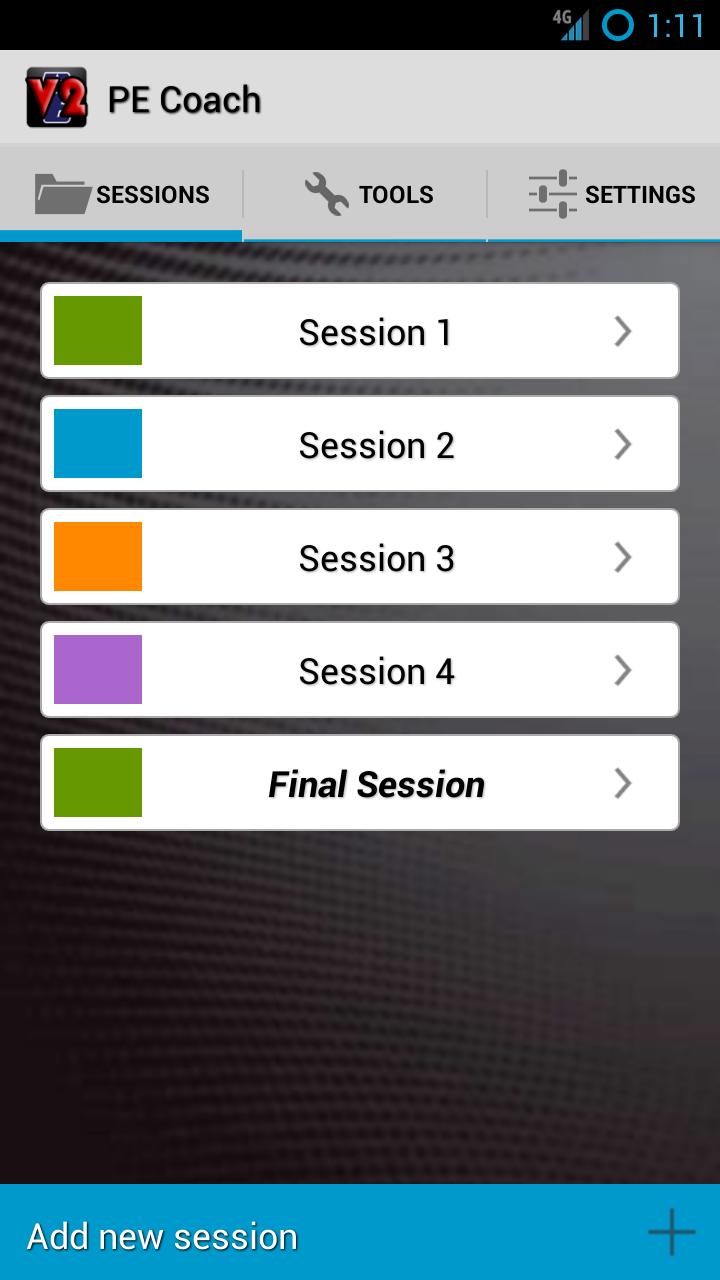The image size is (720, 1280).
Task: Add a new session
Action: point(360,1233)
